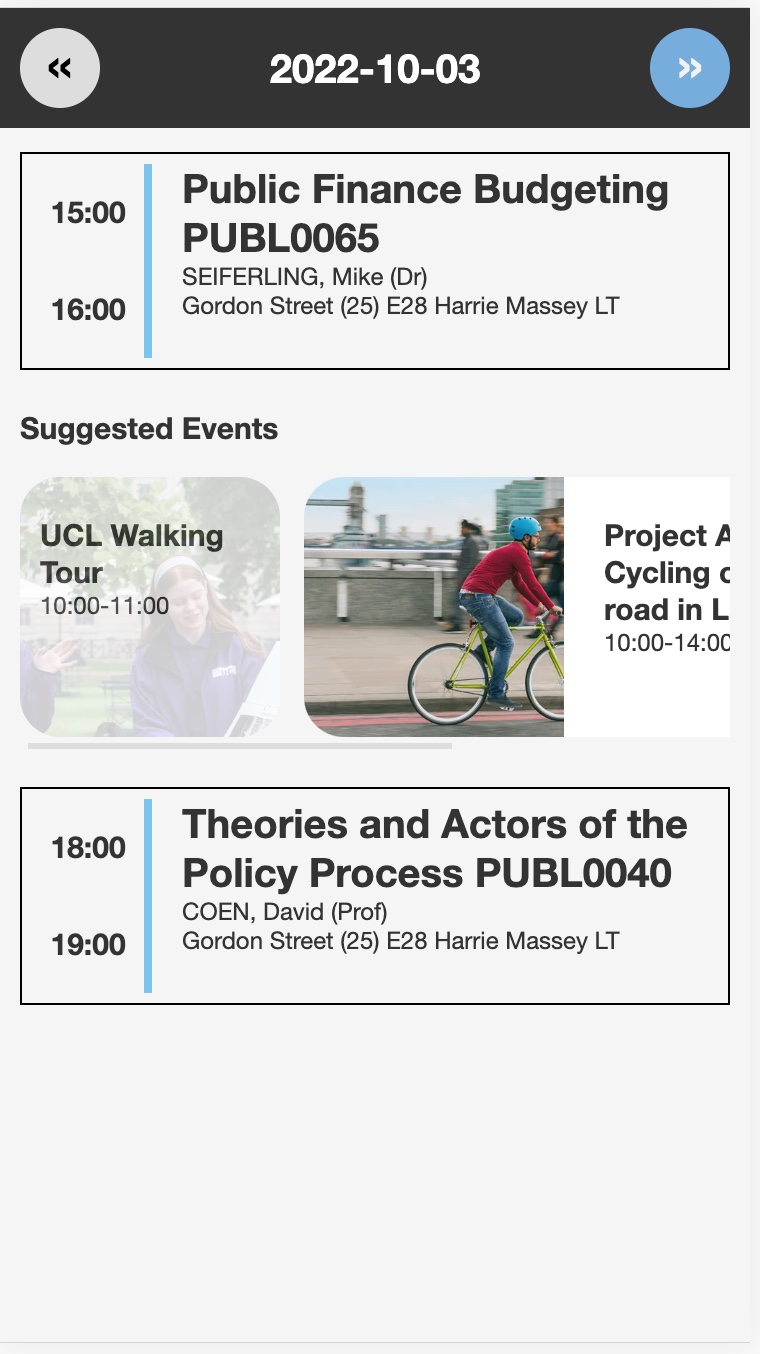Go to the next day

[689, 68]
